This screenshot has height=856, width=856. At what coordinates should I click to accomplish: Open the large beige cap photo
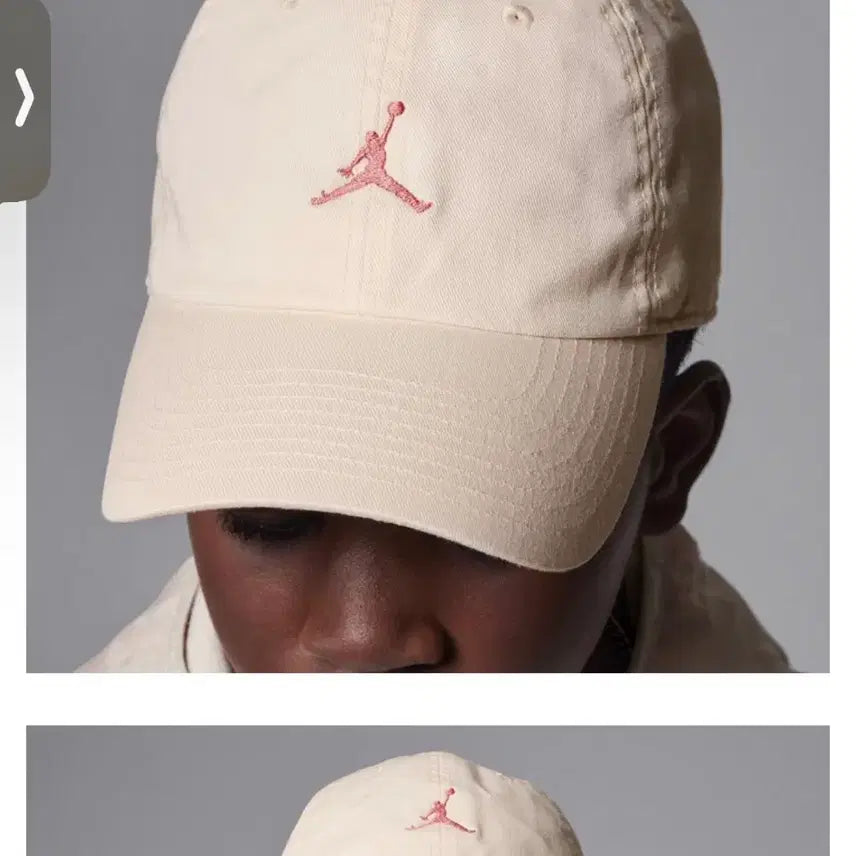pos(428,336)
